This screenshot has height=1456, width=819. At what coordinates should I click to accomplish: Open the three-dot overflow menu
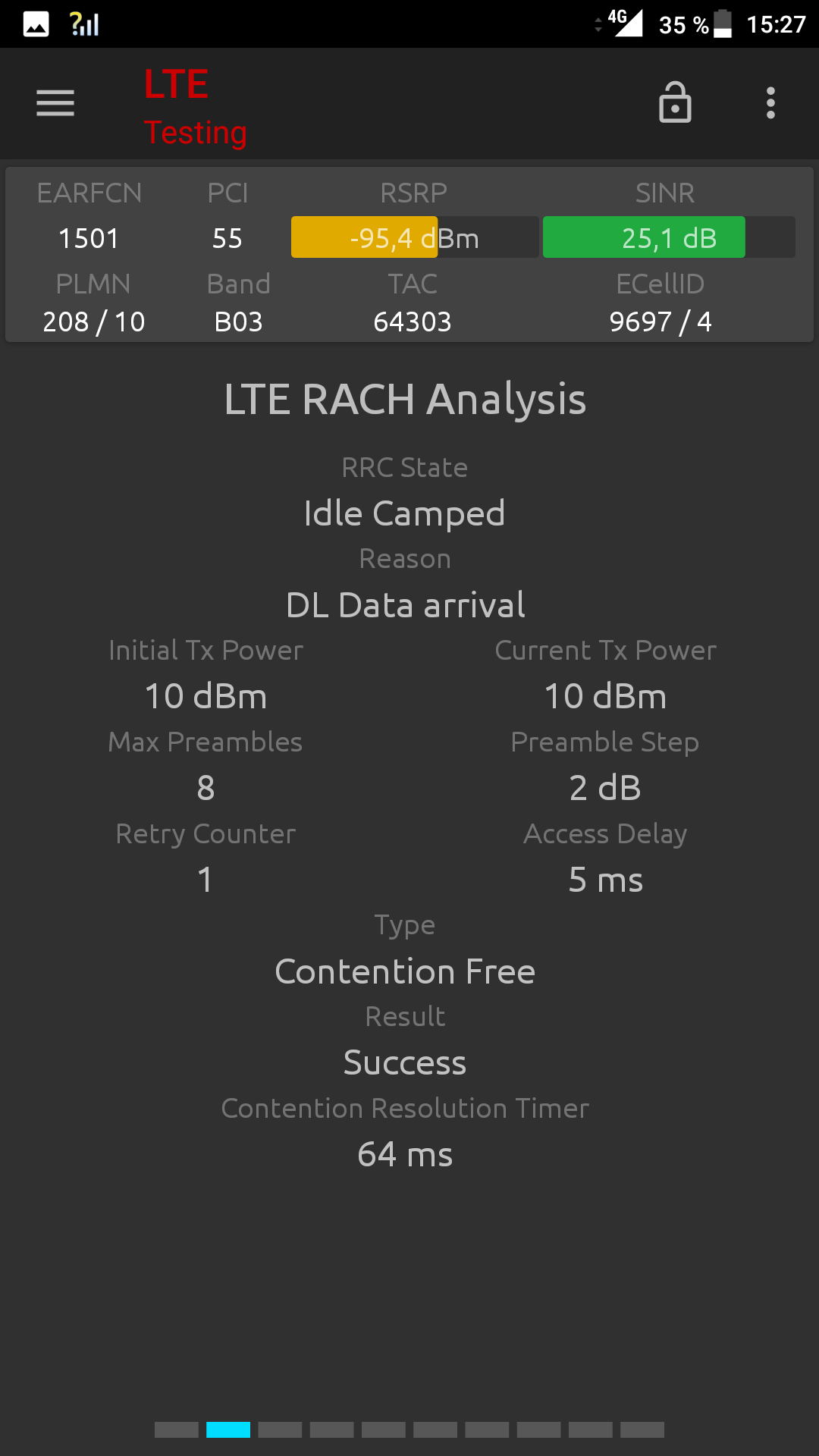pos(770,103)
